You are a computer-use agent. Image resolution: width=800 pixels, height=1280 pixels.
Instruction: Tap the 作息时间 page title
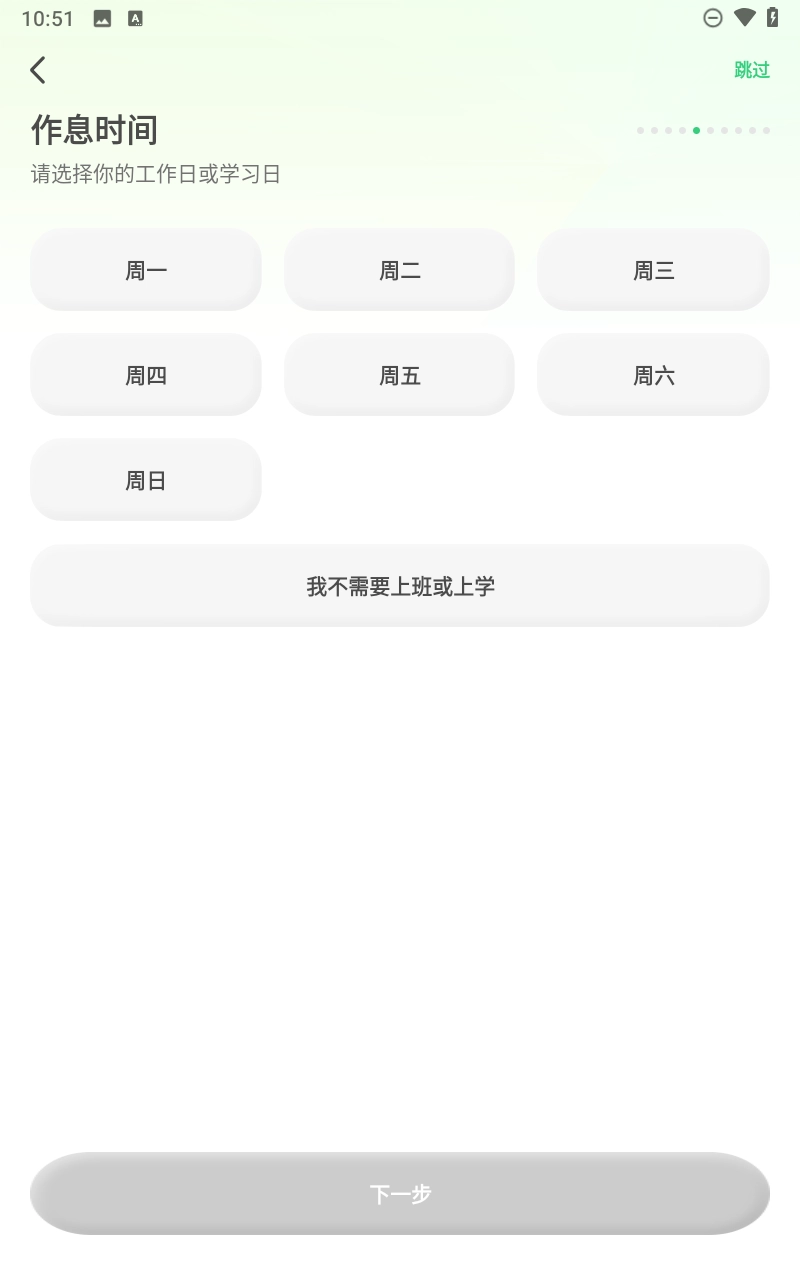click(93, 129)
